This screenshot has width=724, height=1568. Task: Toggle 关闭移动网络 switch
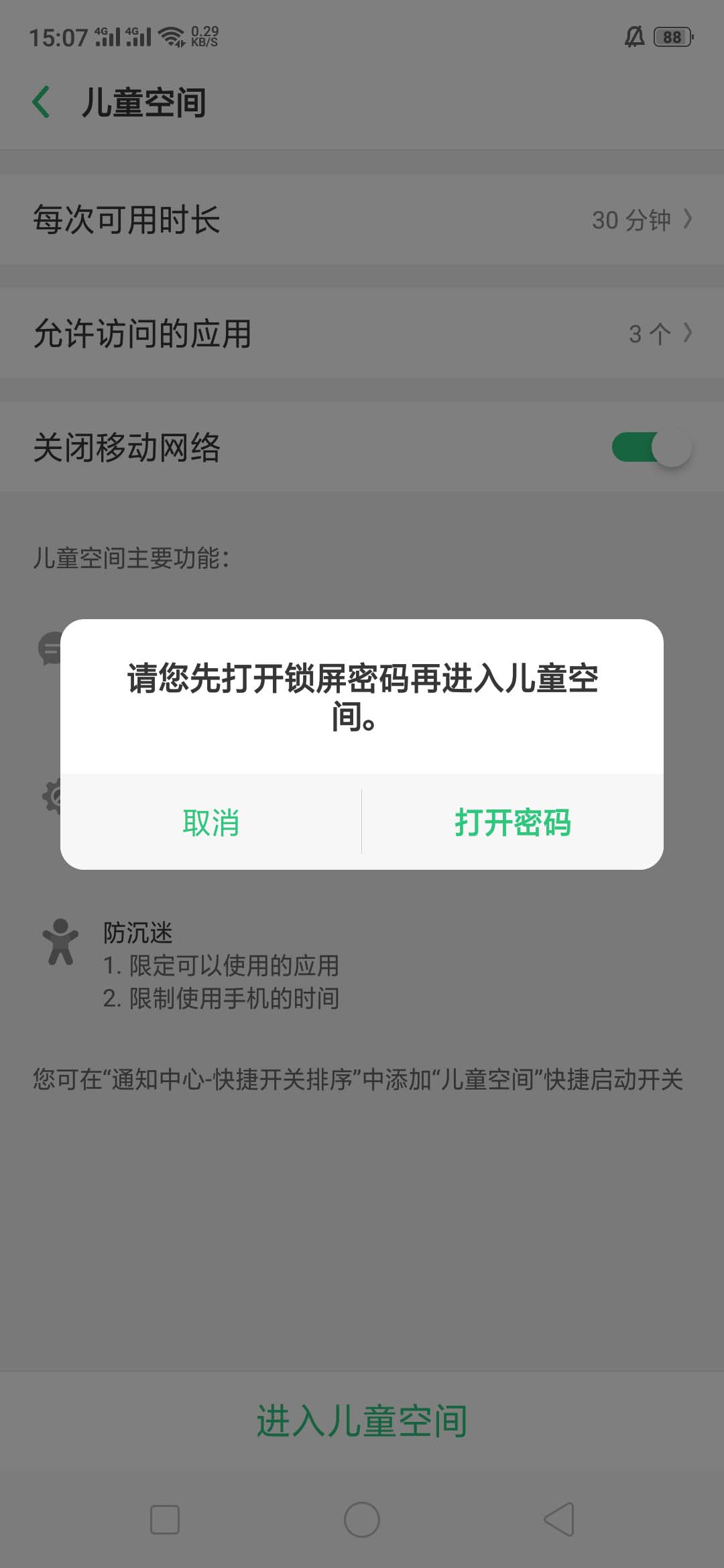650,447
